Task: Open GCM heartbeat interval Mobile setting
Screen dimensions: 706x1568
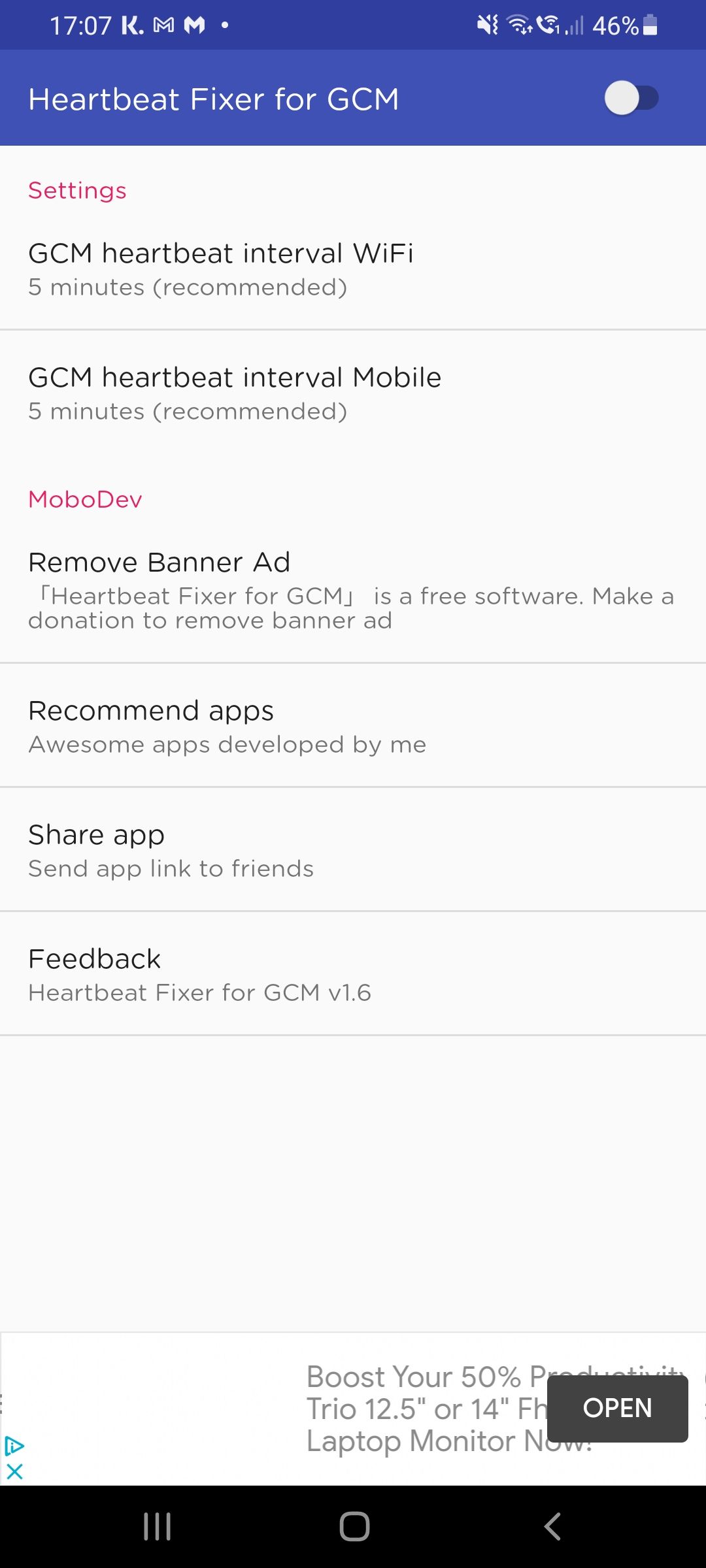Action: 353,393
